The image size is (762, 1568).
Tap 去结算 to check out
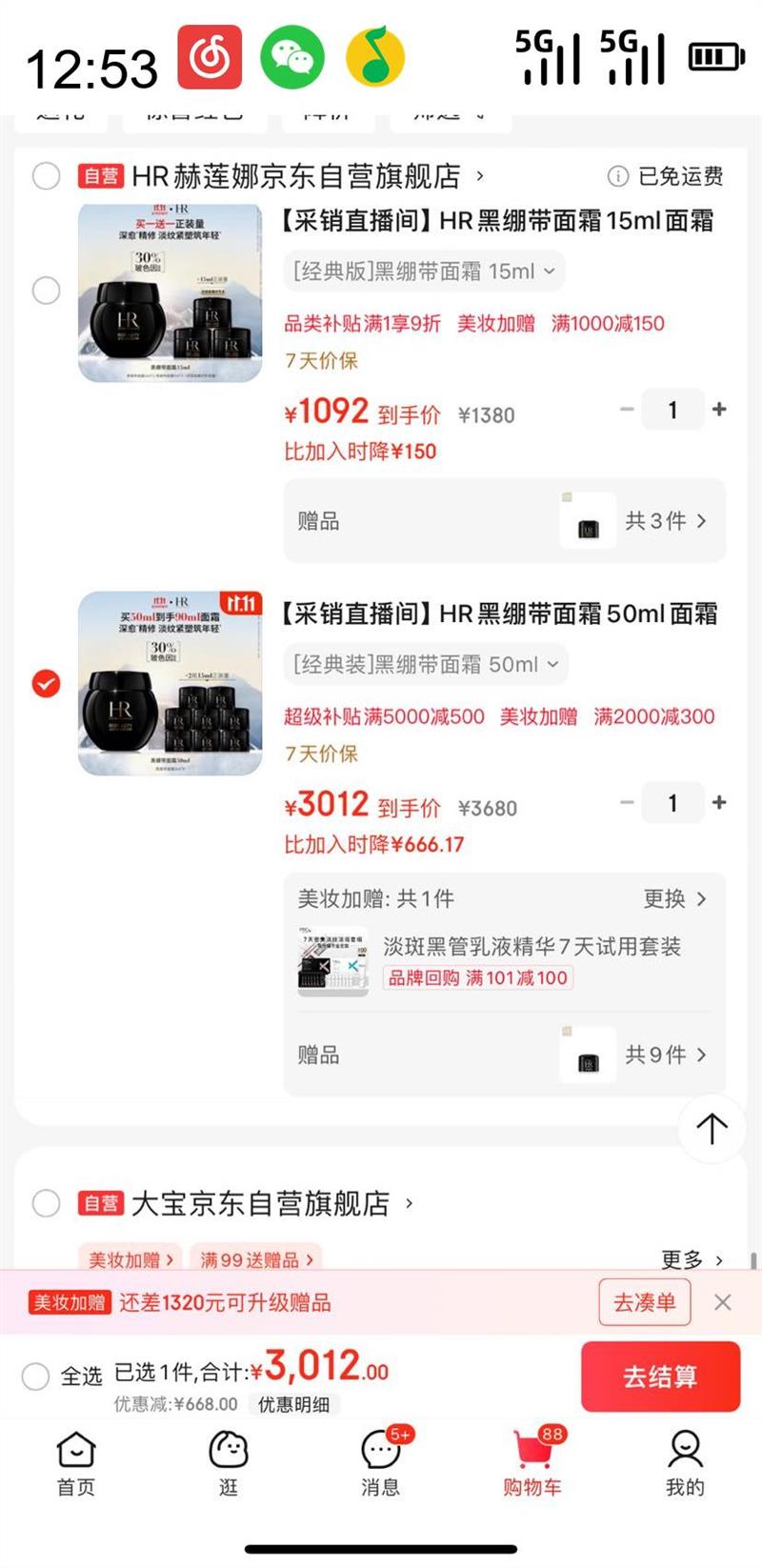660,1376
